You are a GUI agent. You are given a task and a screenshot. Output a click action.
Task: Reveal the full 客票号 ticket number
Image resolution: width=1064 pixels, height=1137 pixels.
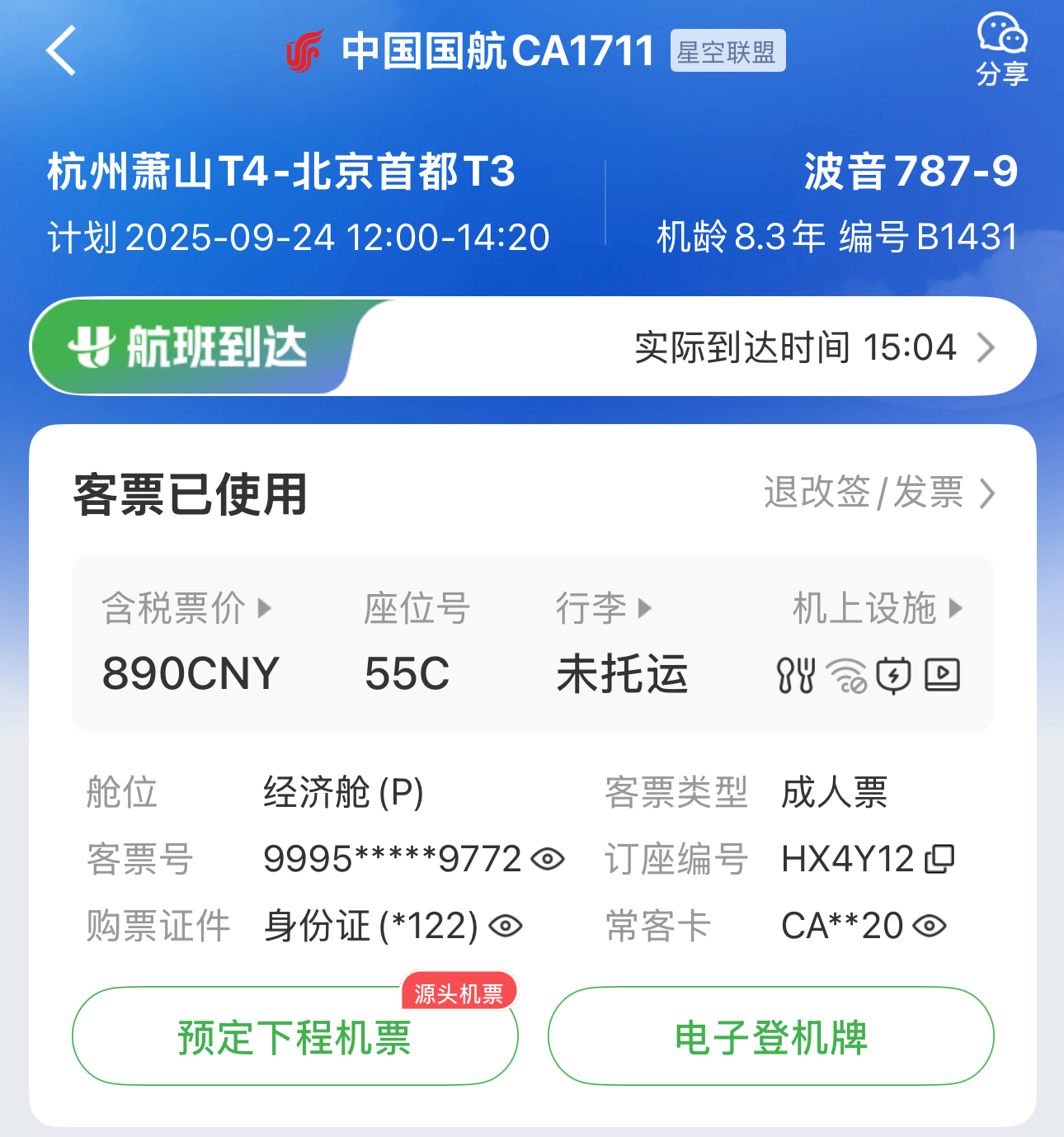click(x=548, y=859)
